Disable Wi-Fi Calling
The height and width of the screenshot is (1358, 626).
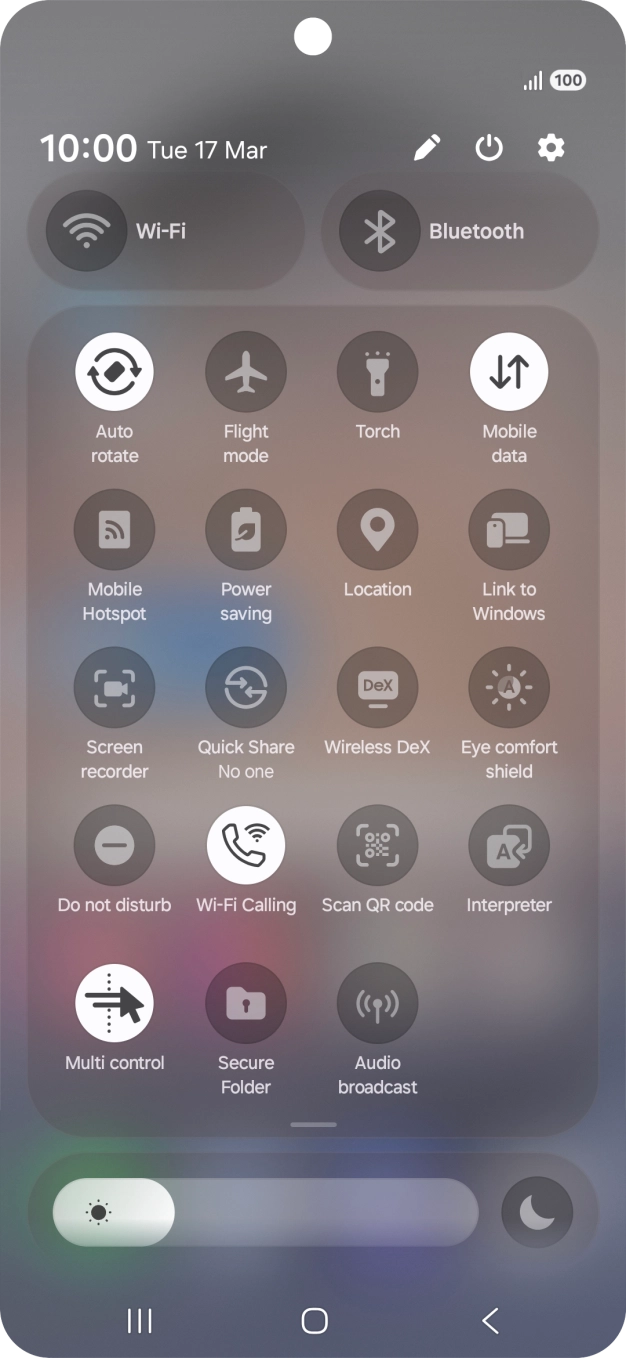pos(246,846)
